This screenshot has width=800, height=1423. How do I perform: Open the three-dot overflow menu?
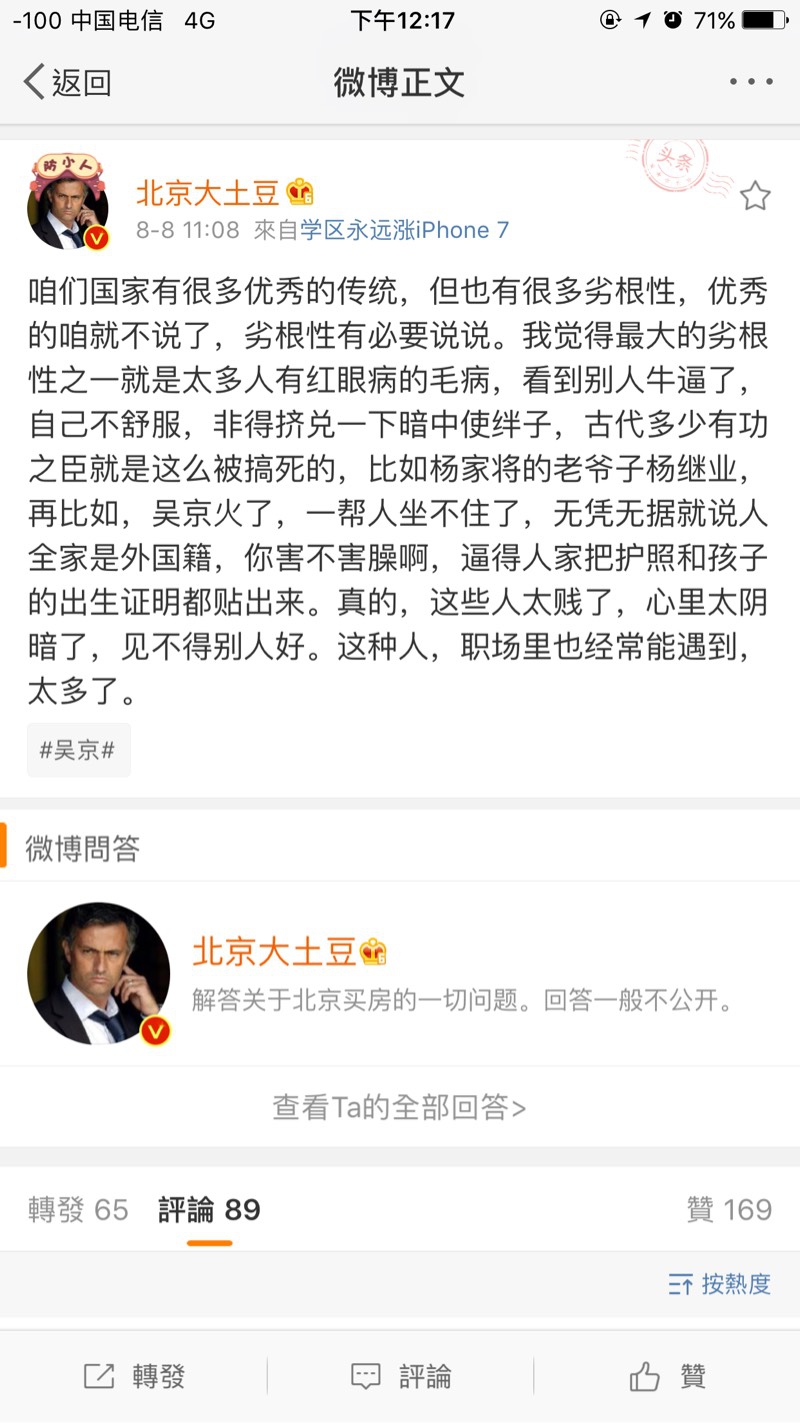click(x=751, y=82)
